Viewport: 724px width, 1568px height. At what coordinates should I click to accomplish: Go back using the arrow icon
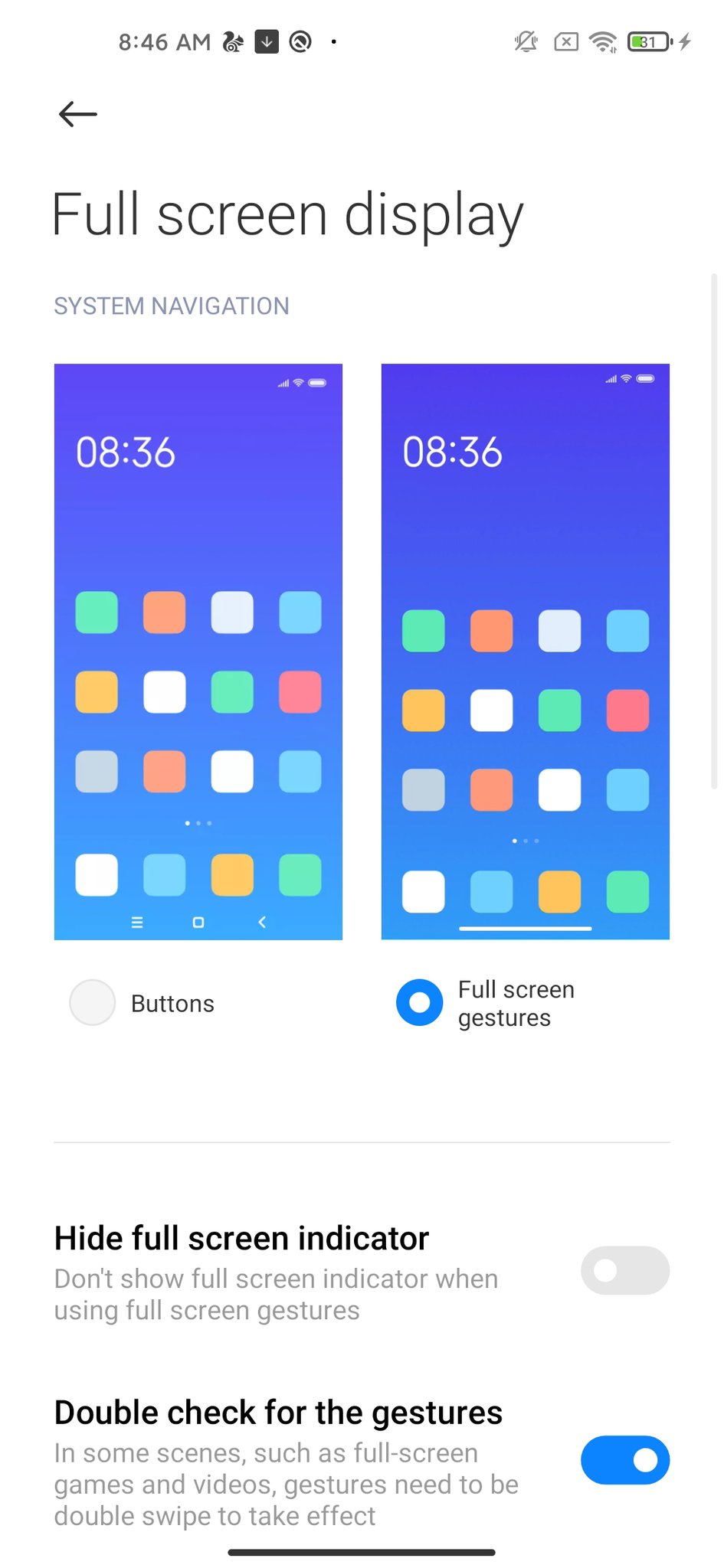coord(77,114)
